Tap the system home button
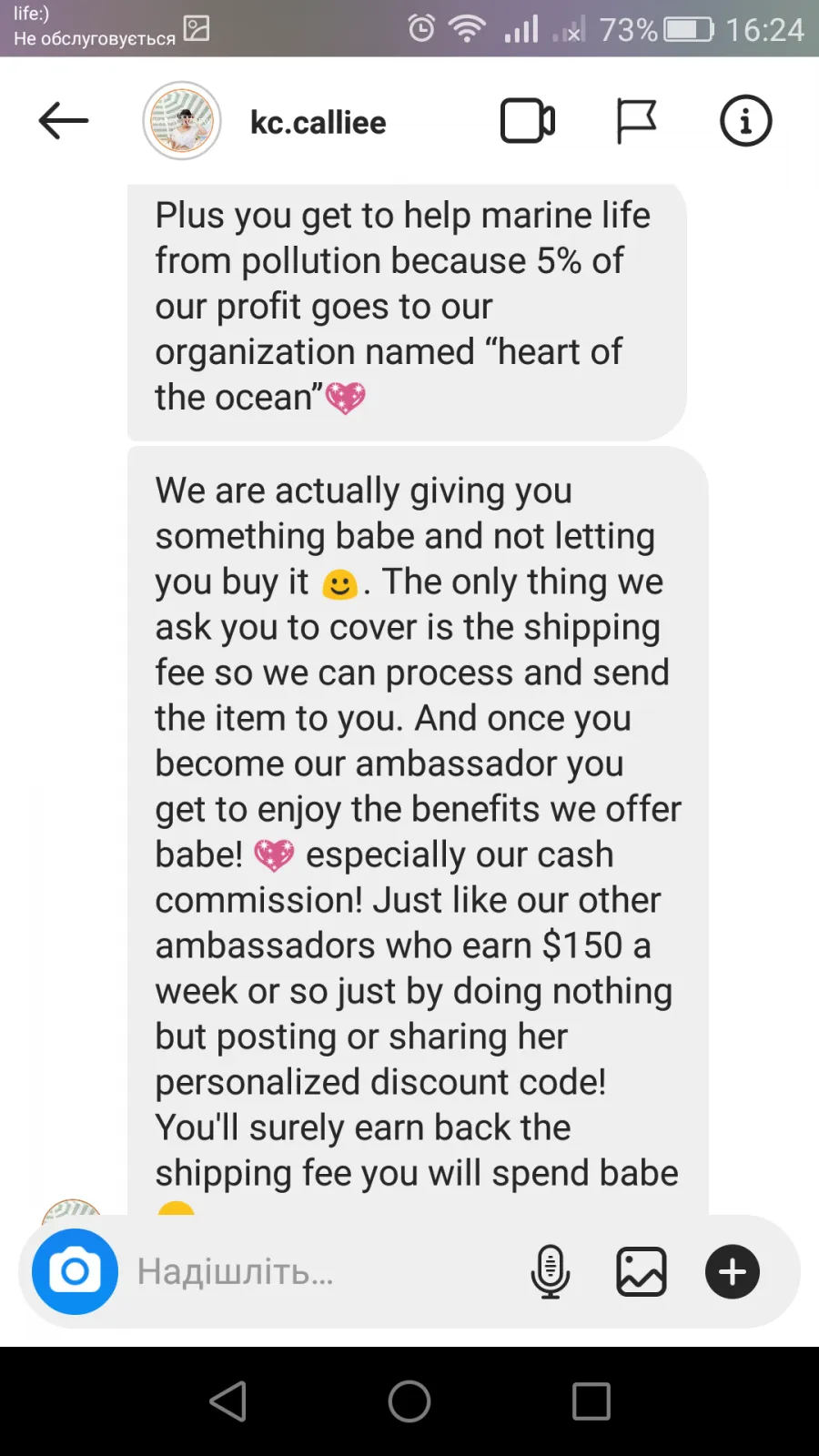The width and height of the screenshot is (819, 1456). 409,1401
